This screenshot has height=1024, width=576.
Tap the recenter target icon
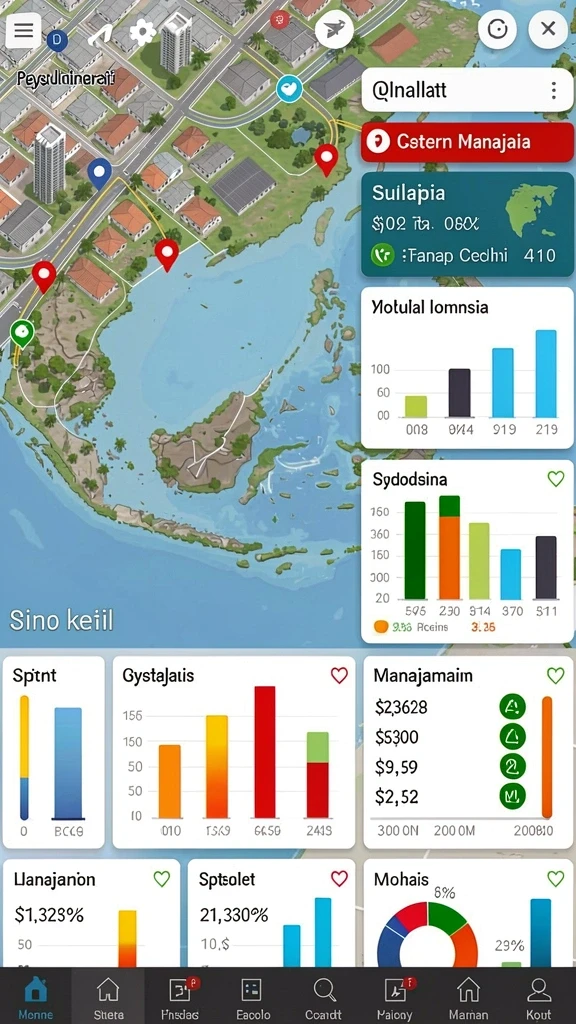click(498, 29)
